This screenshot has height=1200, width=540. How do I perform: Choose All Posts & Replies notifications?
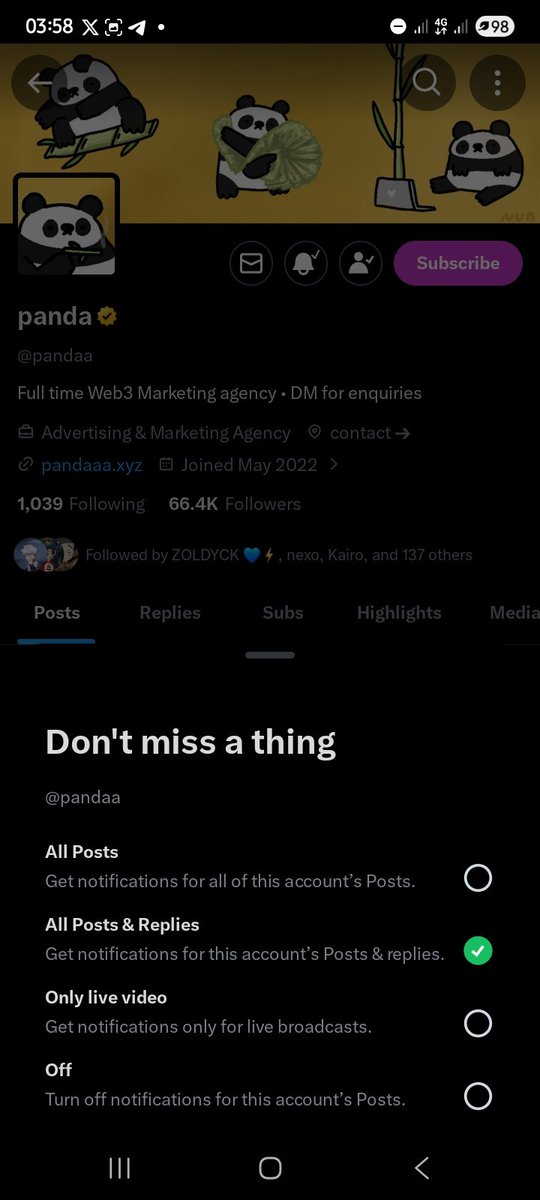pyautogui.click(x=270, y=939)
